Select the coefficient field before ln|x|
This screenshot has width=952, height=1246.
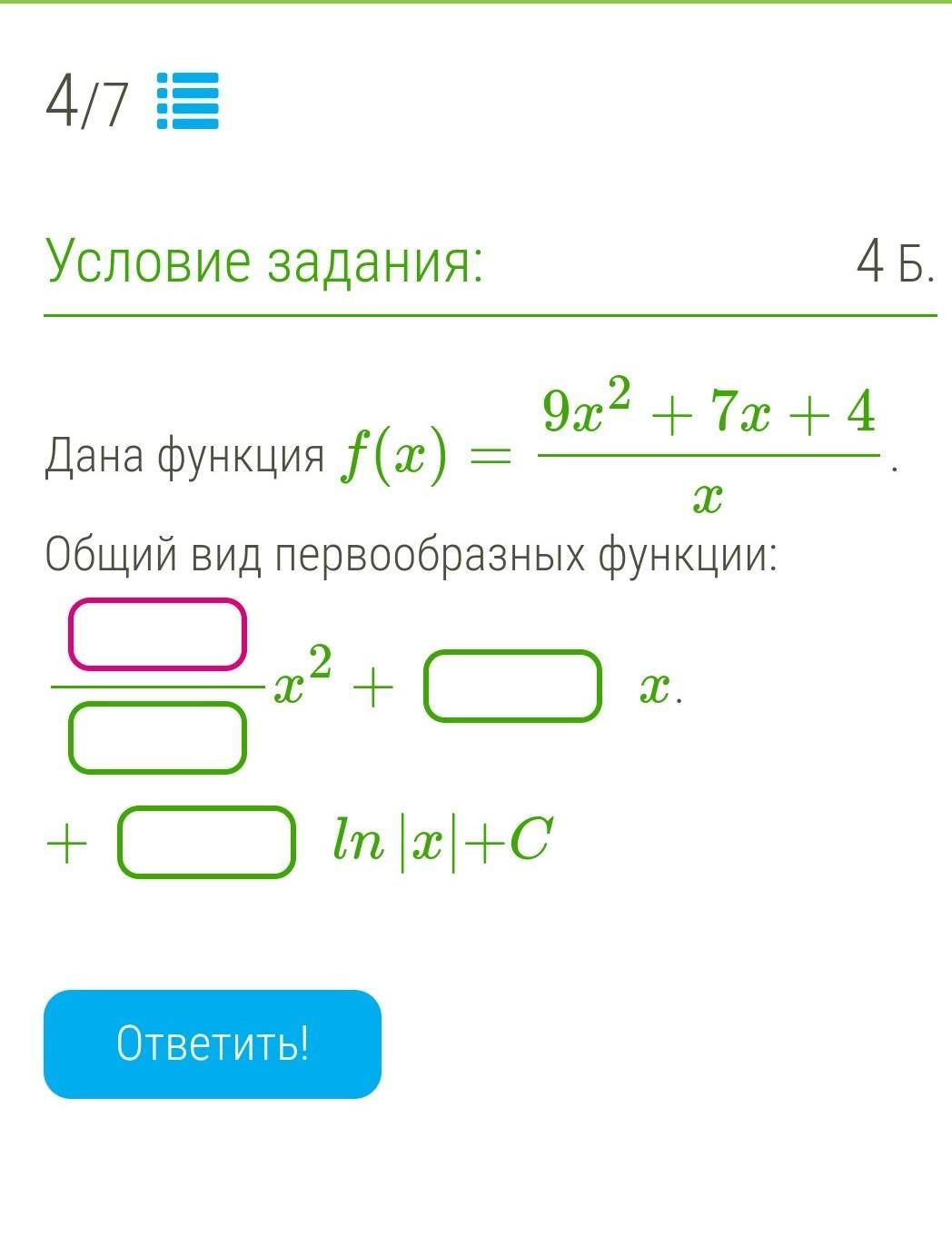click(x=206, y=842)
